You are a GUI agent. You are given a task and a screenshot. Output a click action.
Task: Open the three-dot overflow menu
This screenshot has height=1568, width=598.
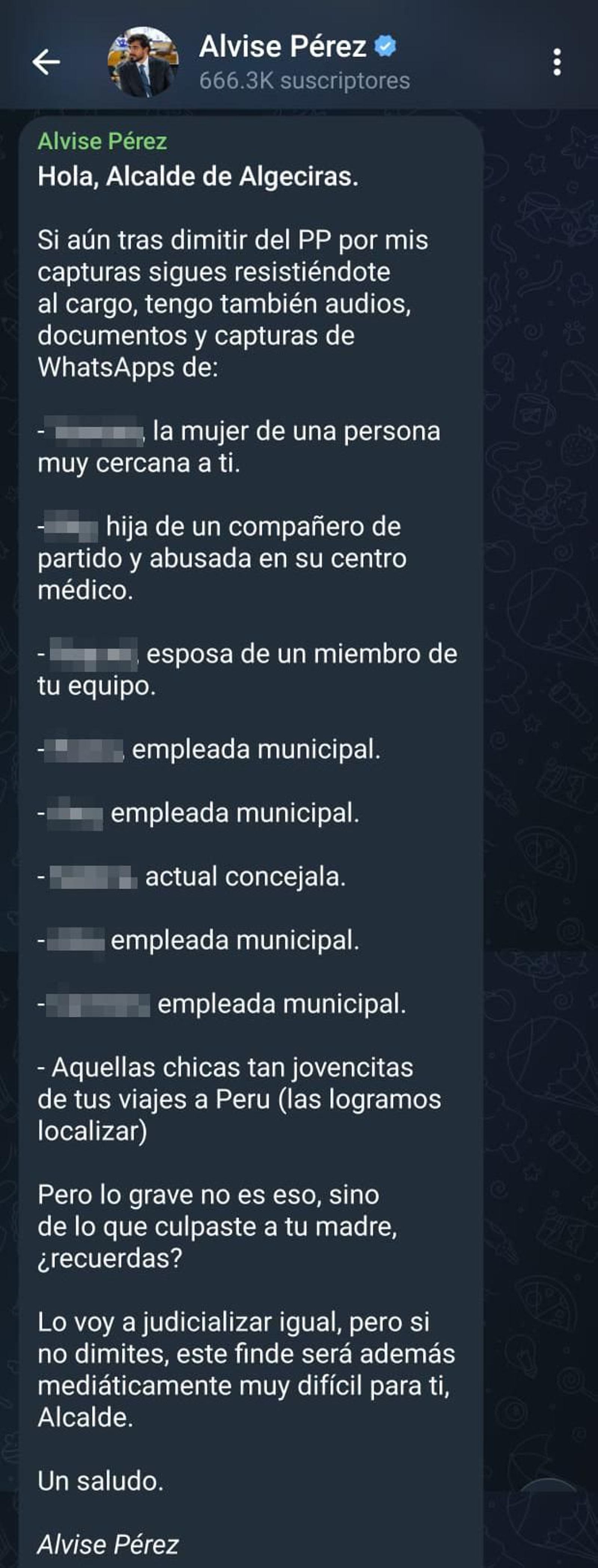click(x=555, y=63)
